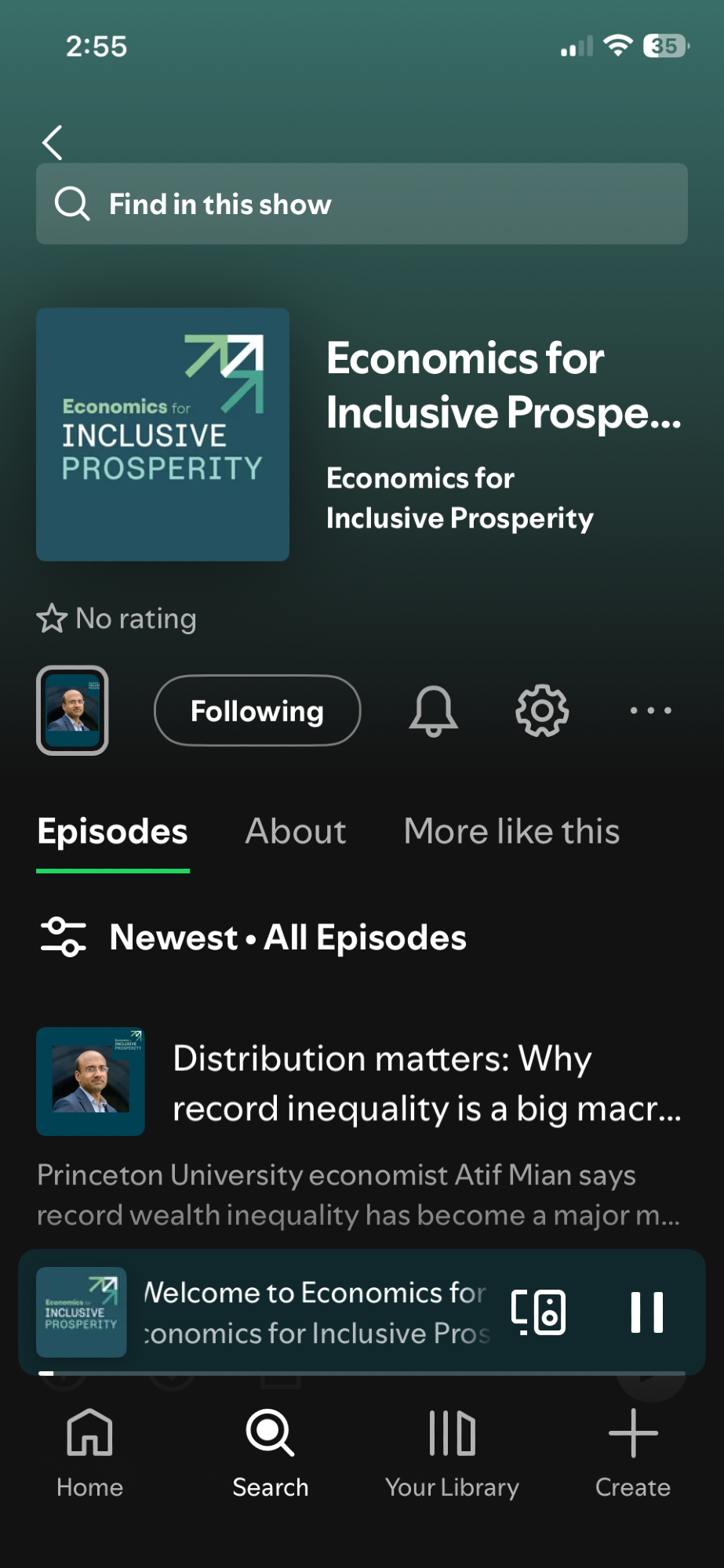Go to the Home tab

pyautogui.click(x=90, y=1452)
